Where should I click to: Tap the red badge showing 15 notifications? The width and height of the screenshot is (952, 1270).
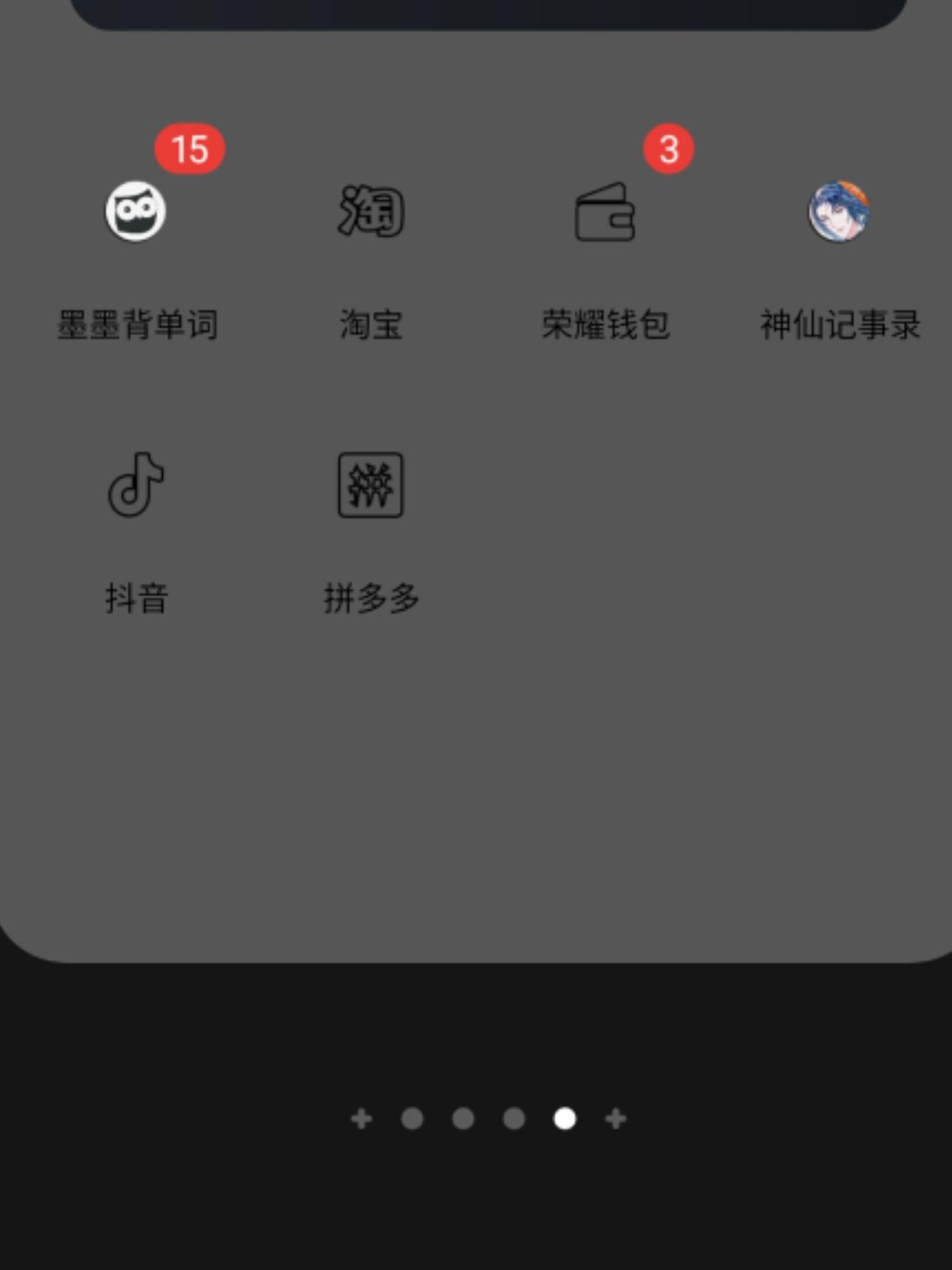pos(191,148)
